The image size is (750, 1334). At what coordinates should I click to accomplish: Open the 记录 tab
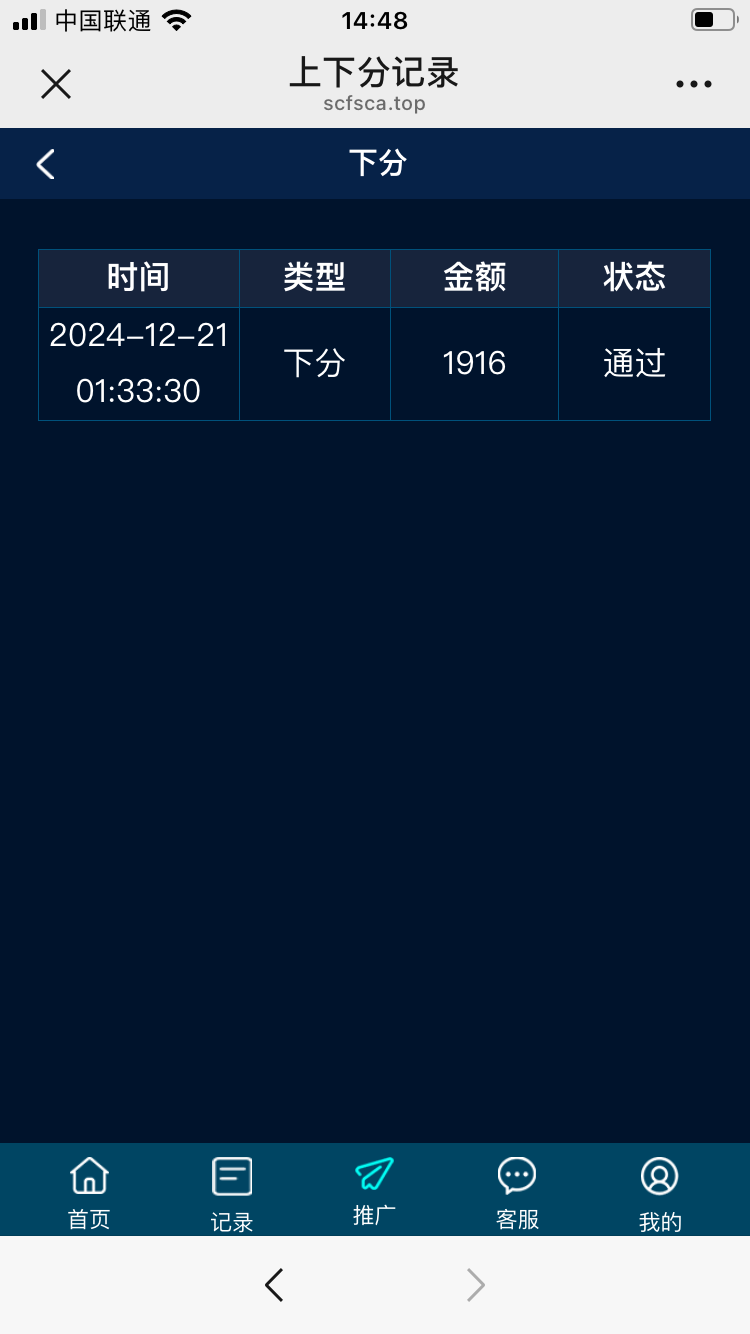[232, 1192]
